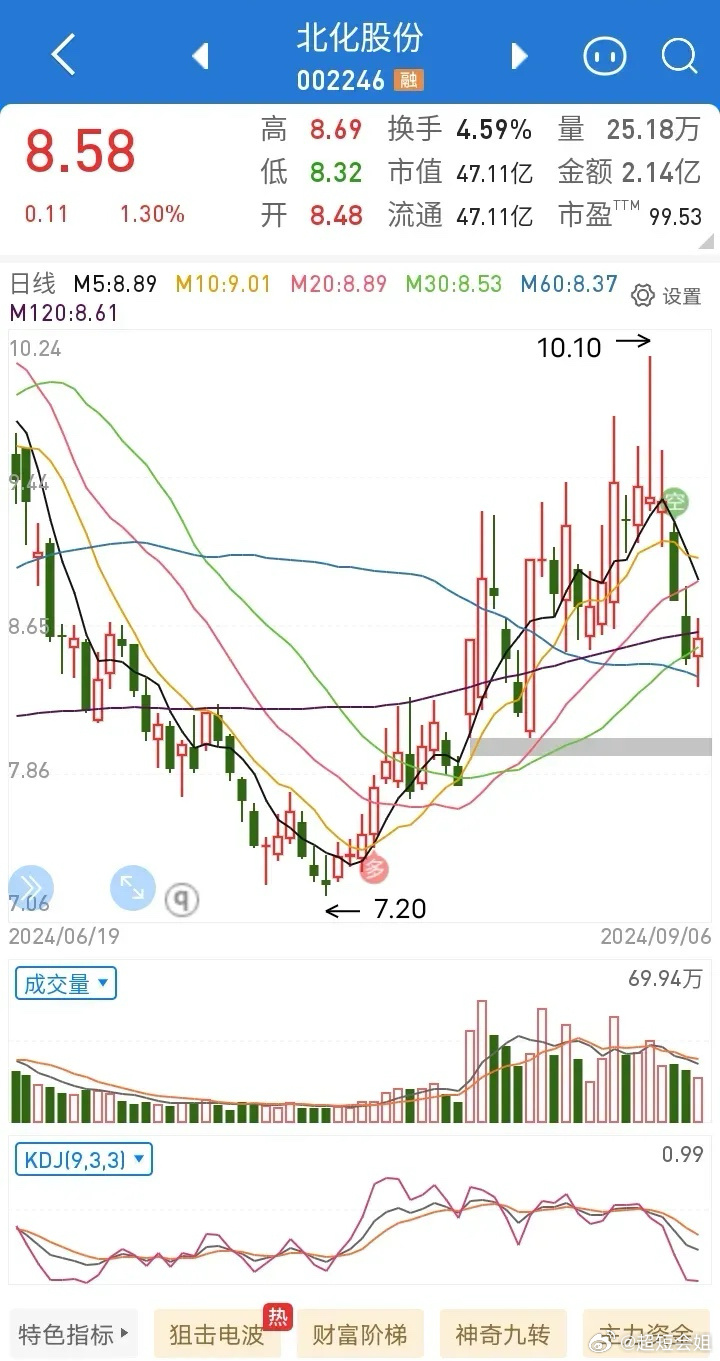Viewport: 720px width, 1361px height.
Task: Toggle the 多 bullish signal marker
Action: [373, 870]
